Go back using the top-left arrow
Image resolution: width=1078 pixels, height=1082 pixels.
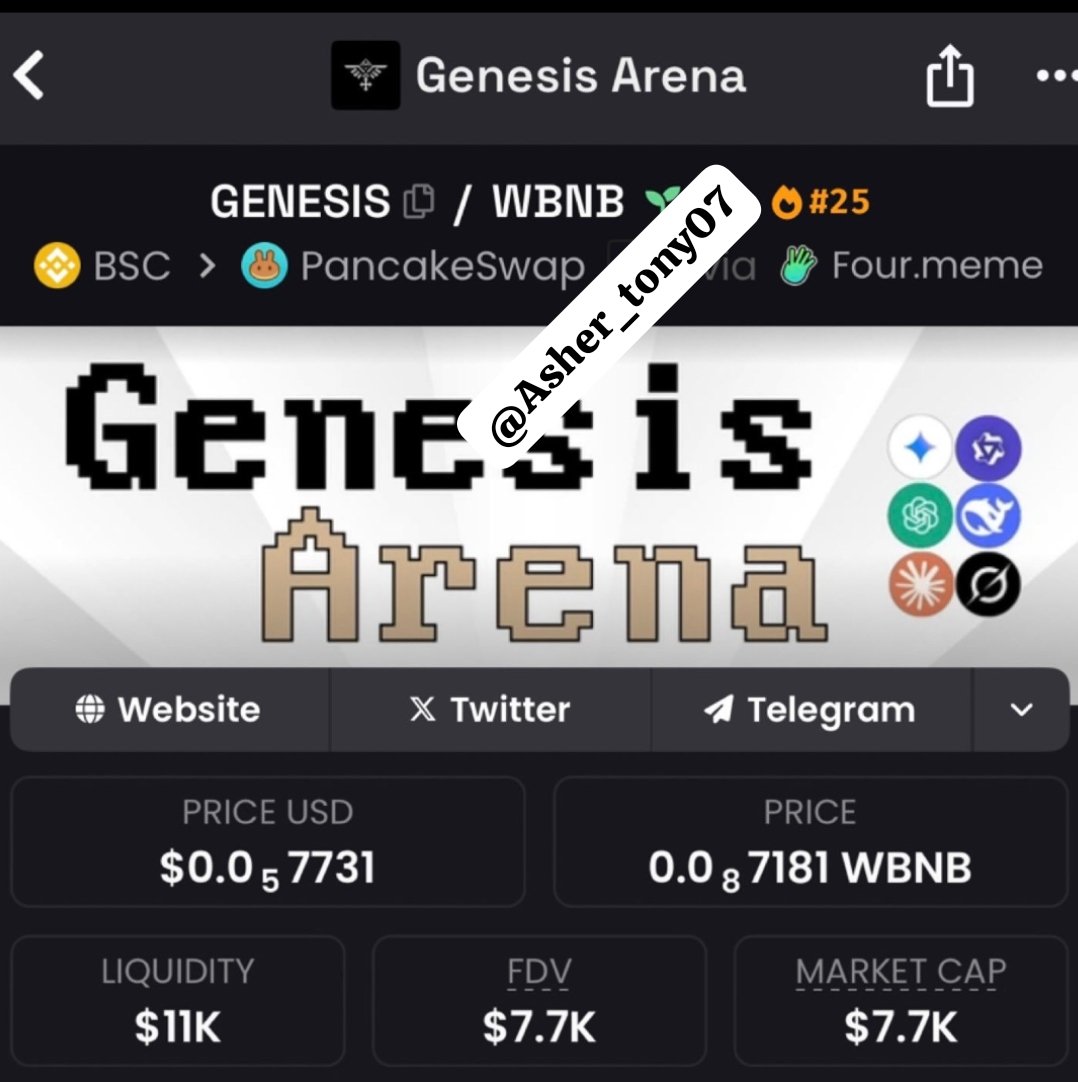coord(30,76)
